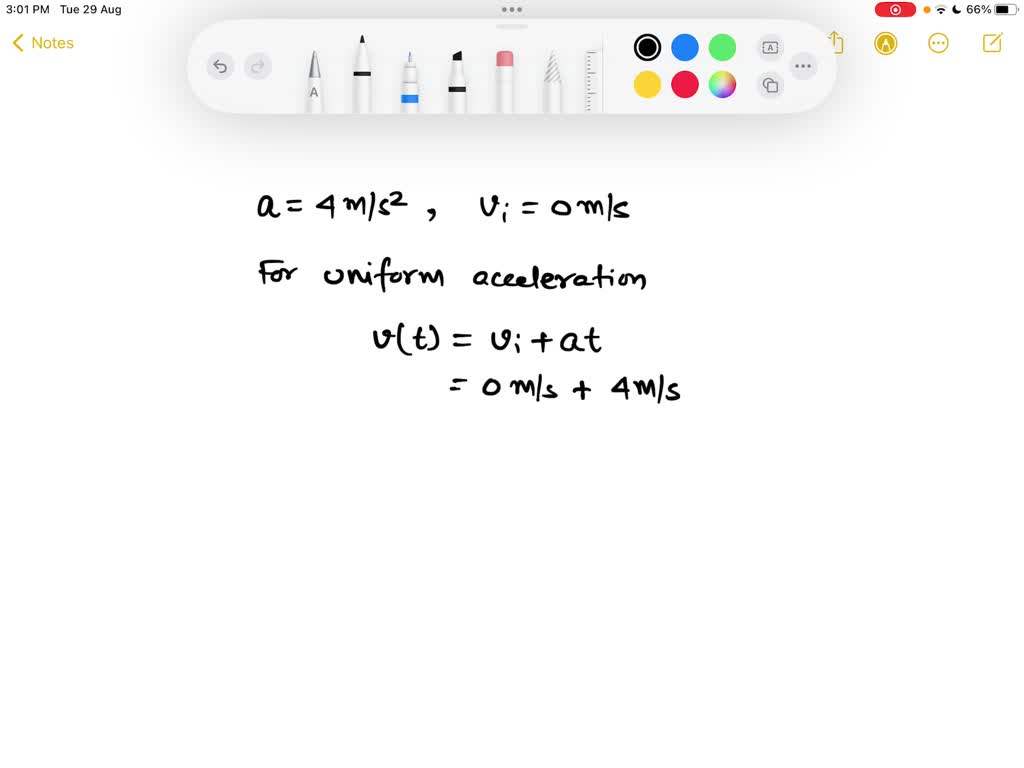1024x768 pixels.
Task: Choose the blue-banded marker tool
Action: [409, 82]
